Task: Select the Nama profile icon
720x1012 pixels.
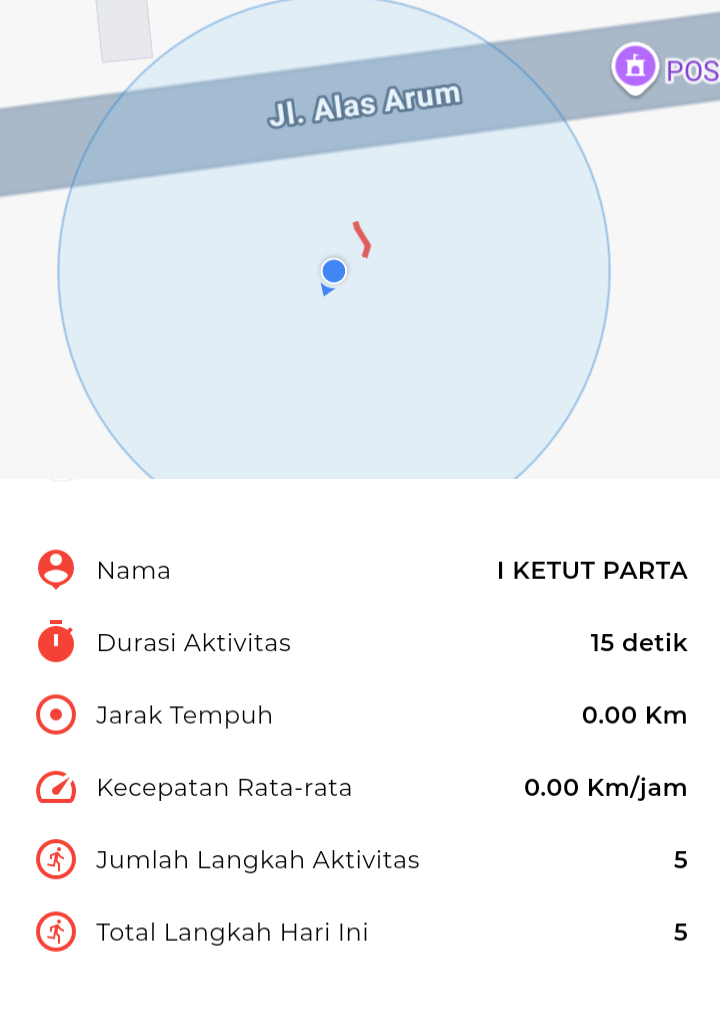Action: [x=55, y=569]
